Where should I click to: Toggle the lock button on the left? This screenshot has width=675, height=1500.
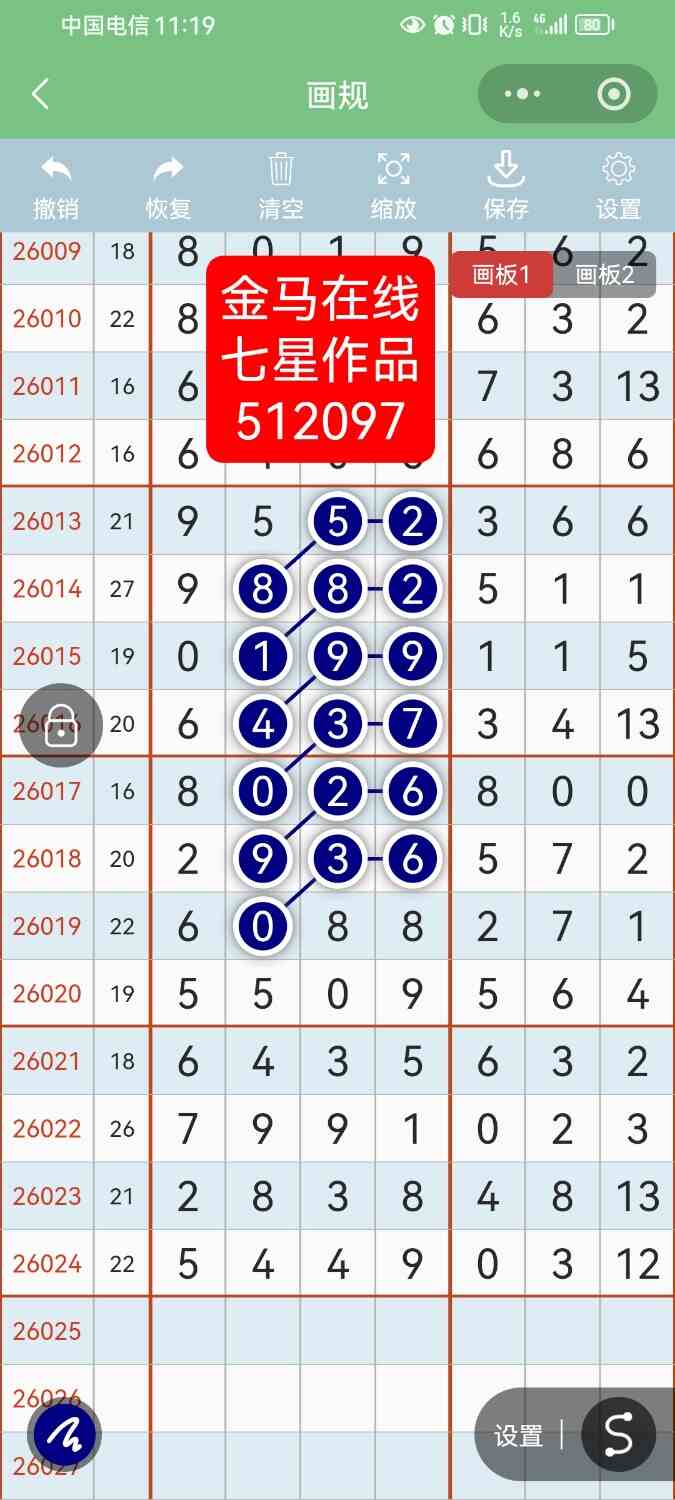tap(61, 726)
